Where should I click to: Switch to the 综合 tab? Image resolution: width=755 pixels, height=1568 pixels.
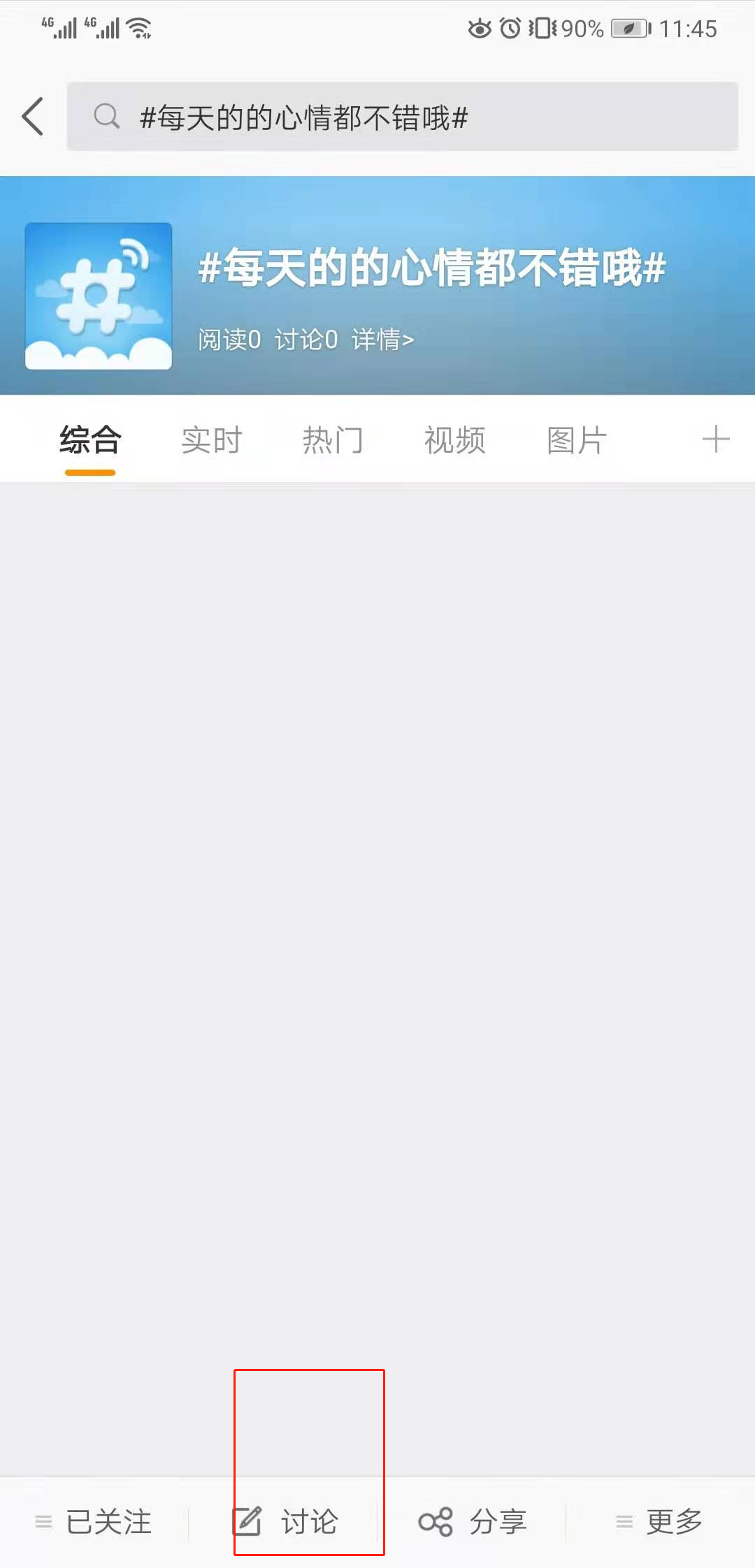click(90, 441)
